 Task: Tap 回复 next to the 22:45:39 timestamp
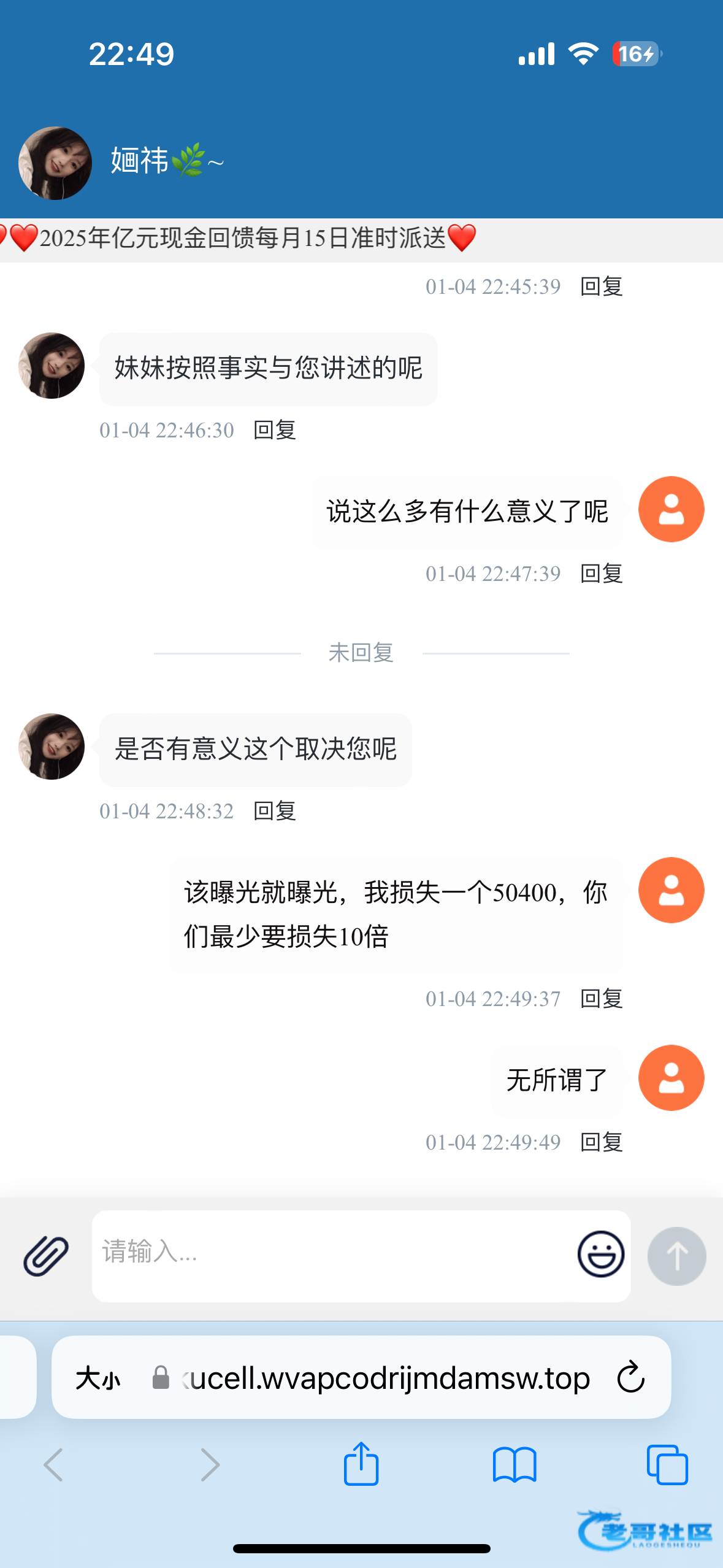[x=601, y=286]
